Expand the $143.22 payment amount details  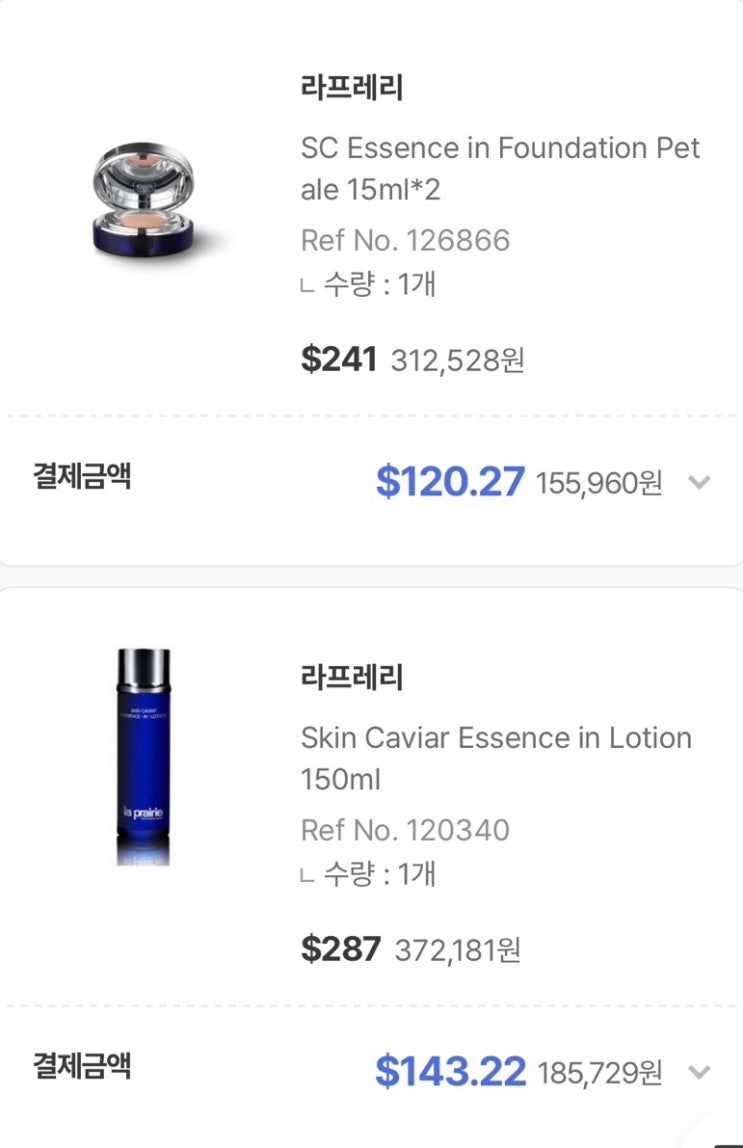[x=699, y=1073]
